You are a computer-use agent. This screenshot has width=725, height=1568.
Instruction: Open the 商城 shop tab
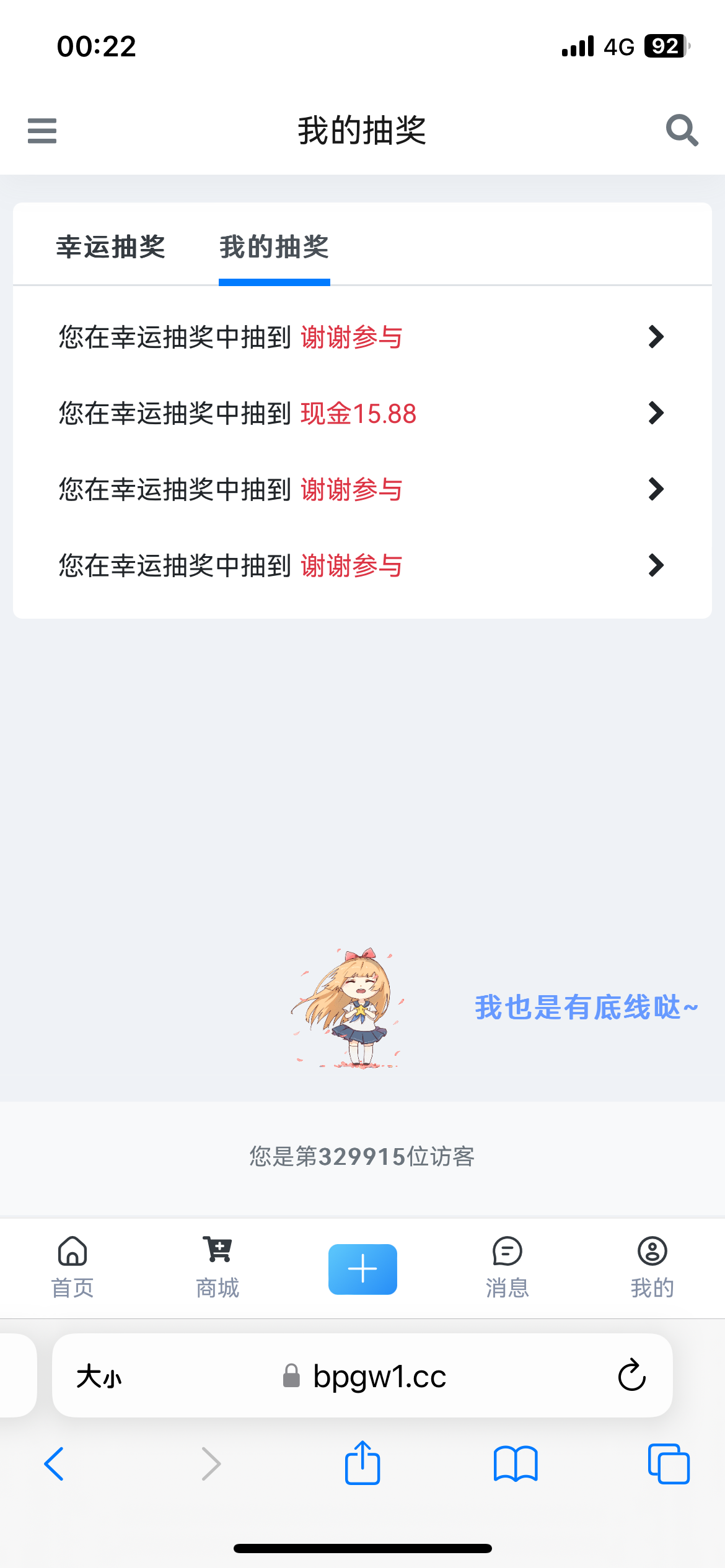tap(217, 1268)
